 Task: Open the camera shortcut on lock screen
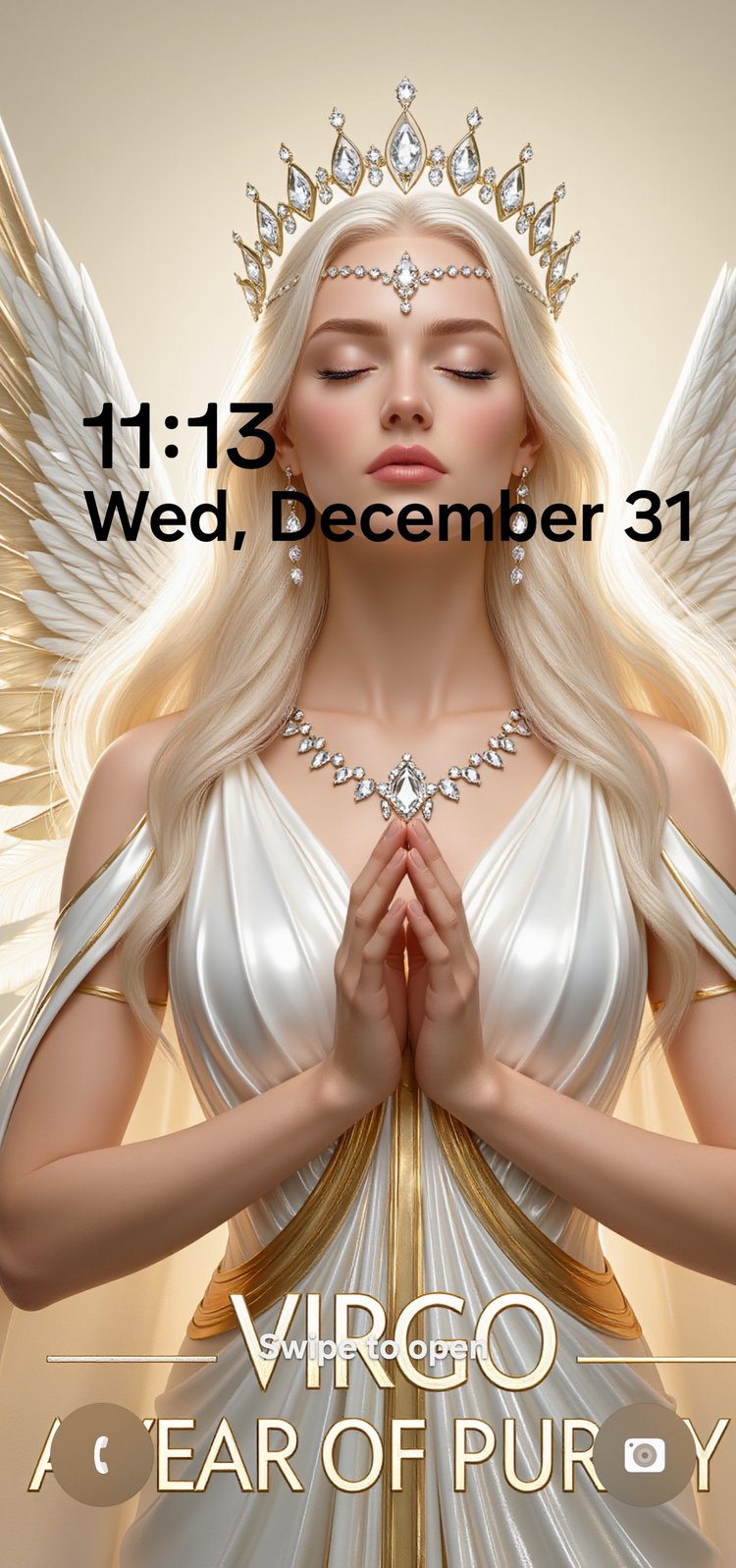pyautogui.click(x=645, y=1454)
